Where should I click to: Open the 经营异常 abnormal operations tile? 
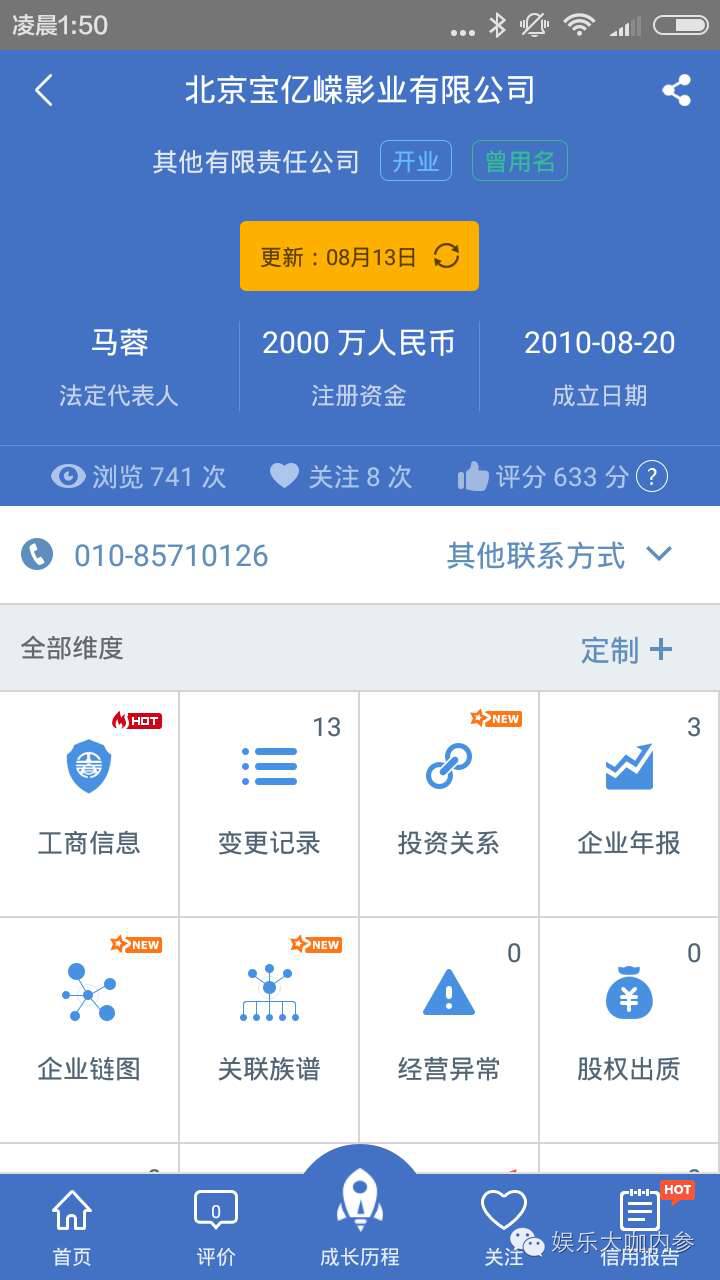(x=449, y=1029)
